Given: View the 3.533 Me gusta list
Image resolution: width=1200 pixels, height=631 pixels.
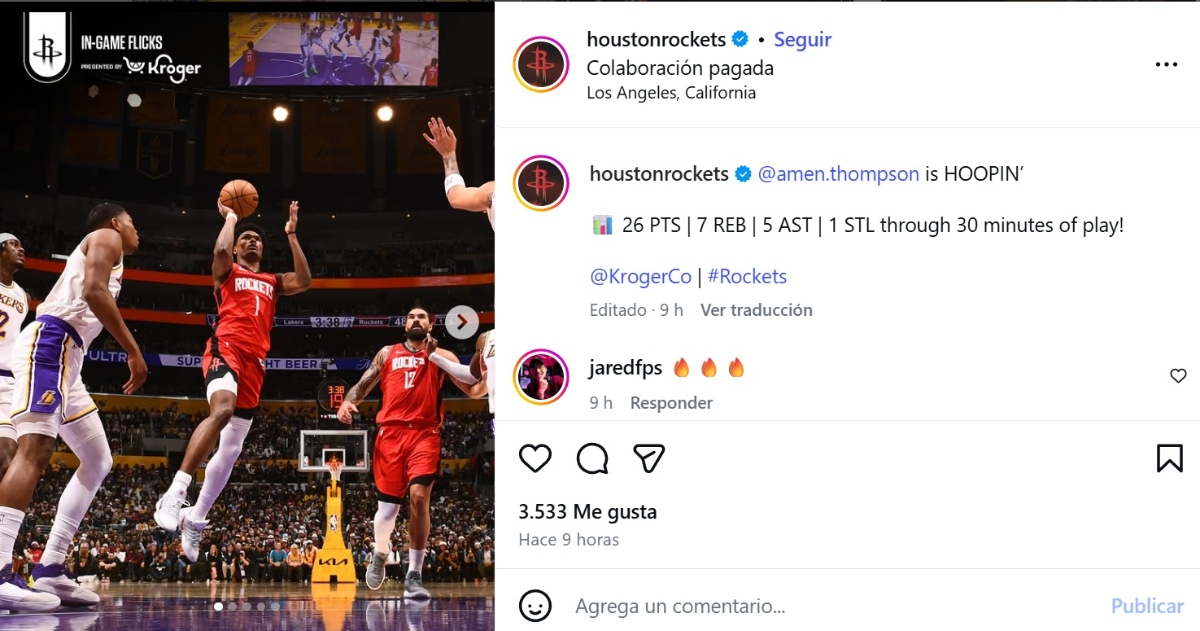Looking at the screenshot, I should pos(587,512).
